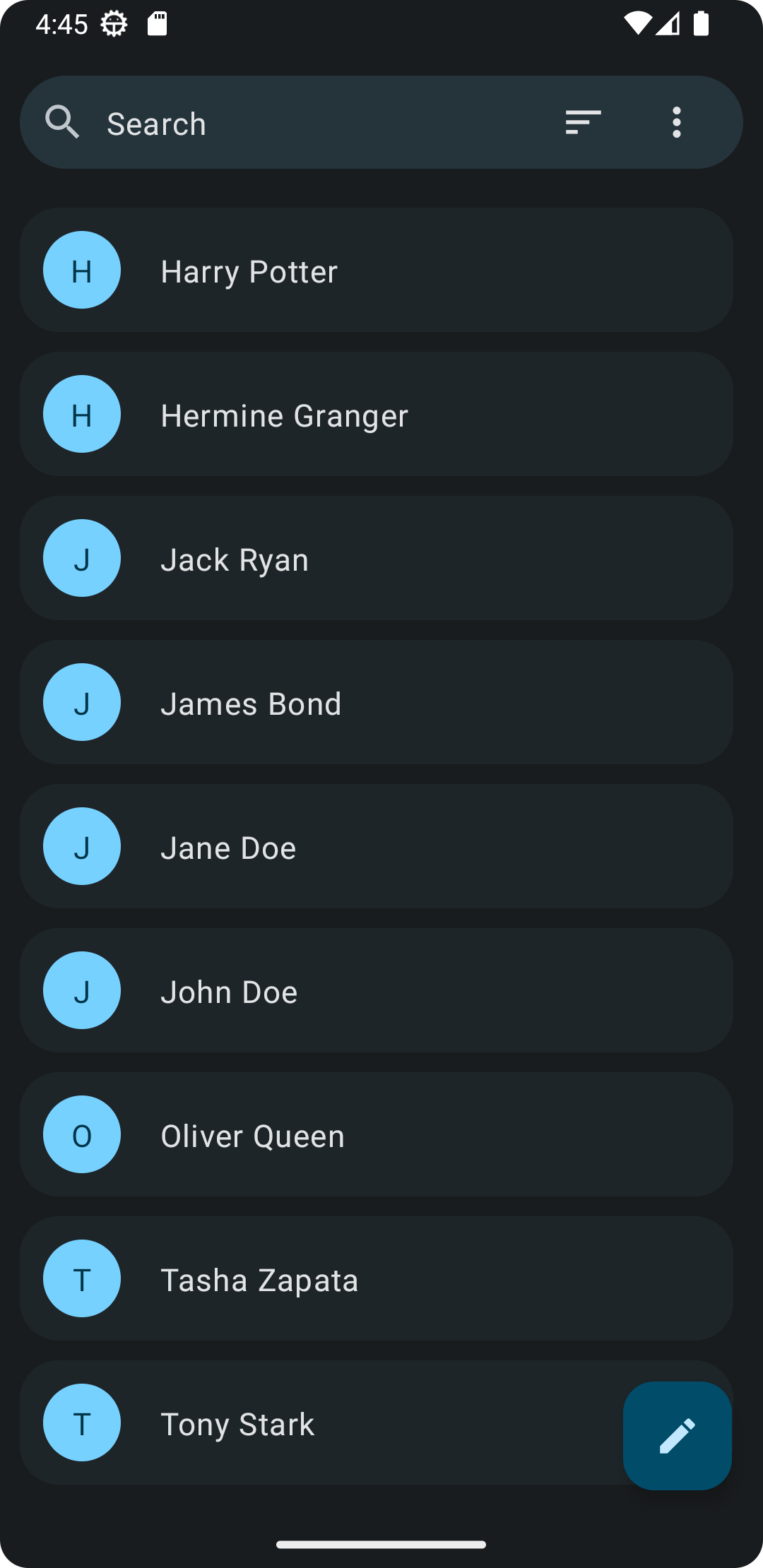Open Harry Potter's contact

[376, 271]
